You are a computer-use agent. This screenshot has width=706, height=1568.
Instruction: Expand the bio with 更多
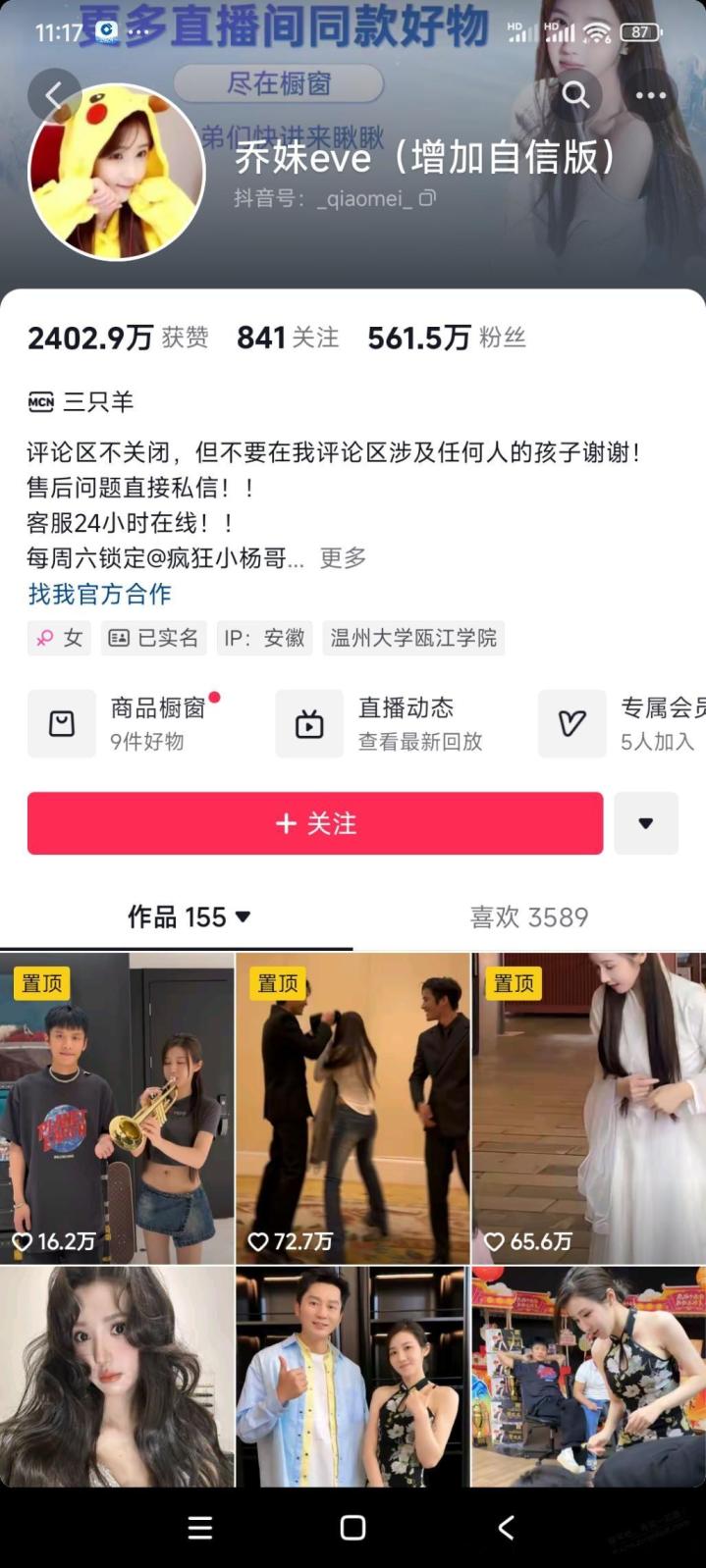pos(343,558)
